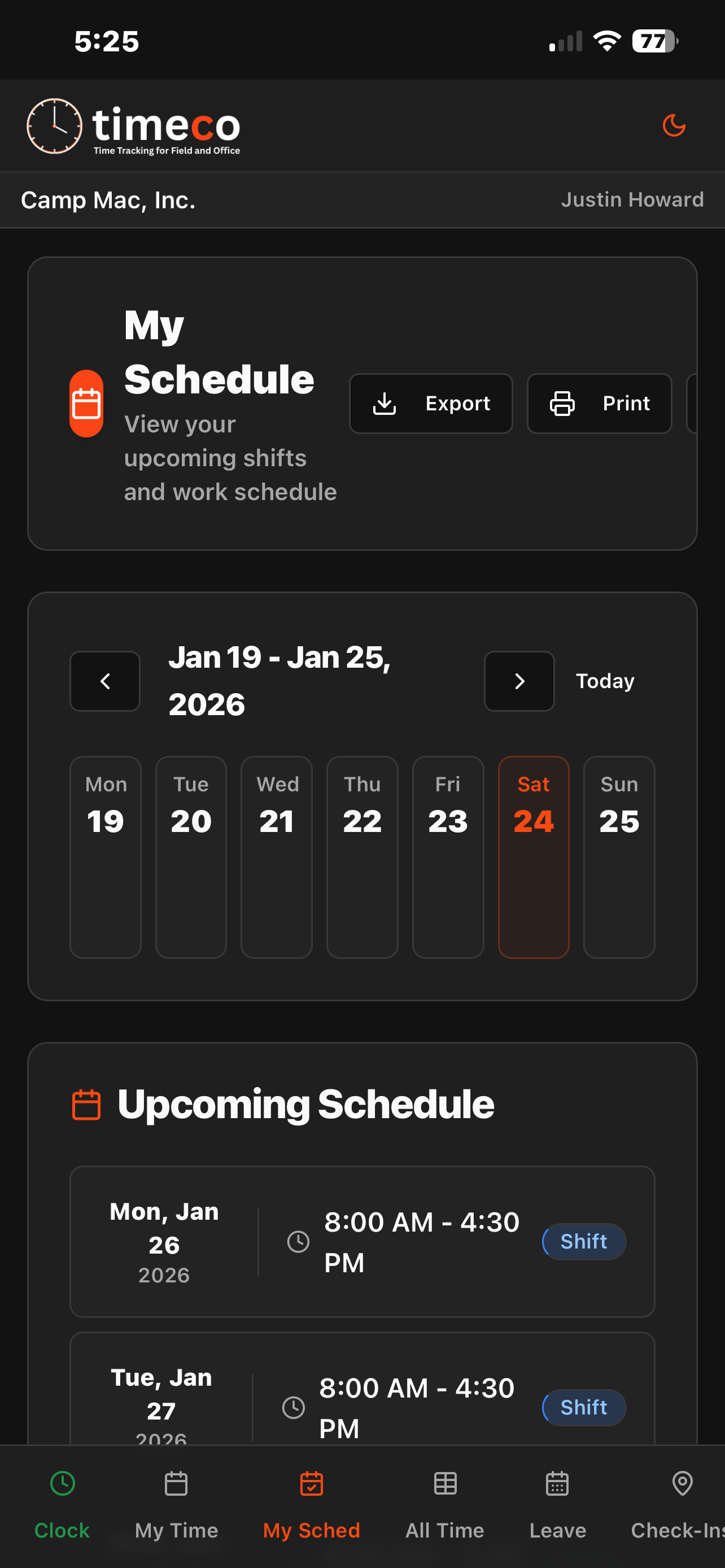Viewport: 725px width, 1568px height.
Task: Go to the previous week
Action: (x=104, y=681)
